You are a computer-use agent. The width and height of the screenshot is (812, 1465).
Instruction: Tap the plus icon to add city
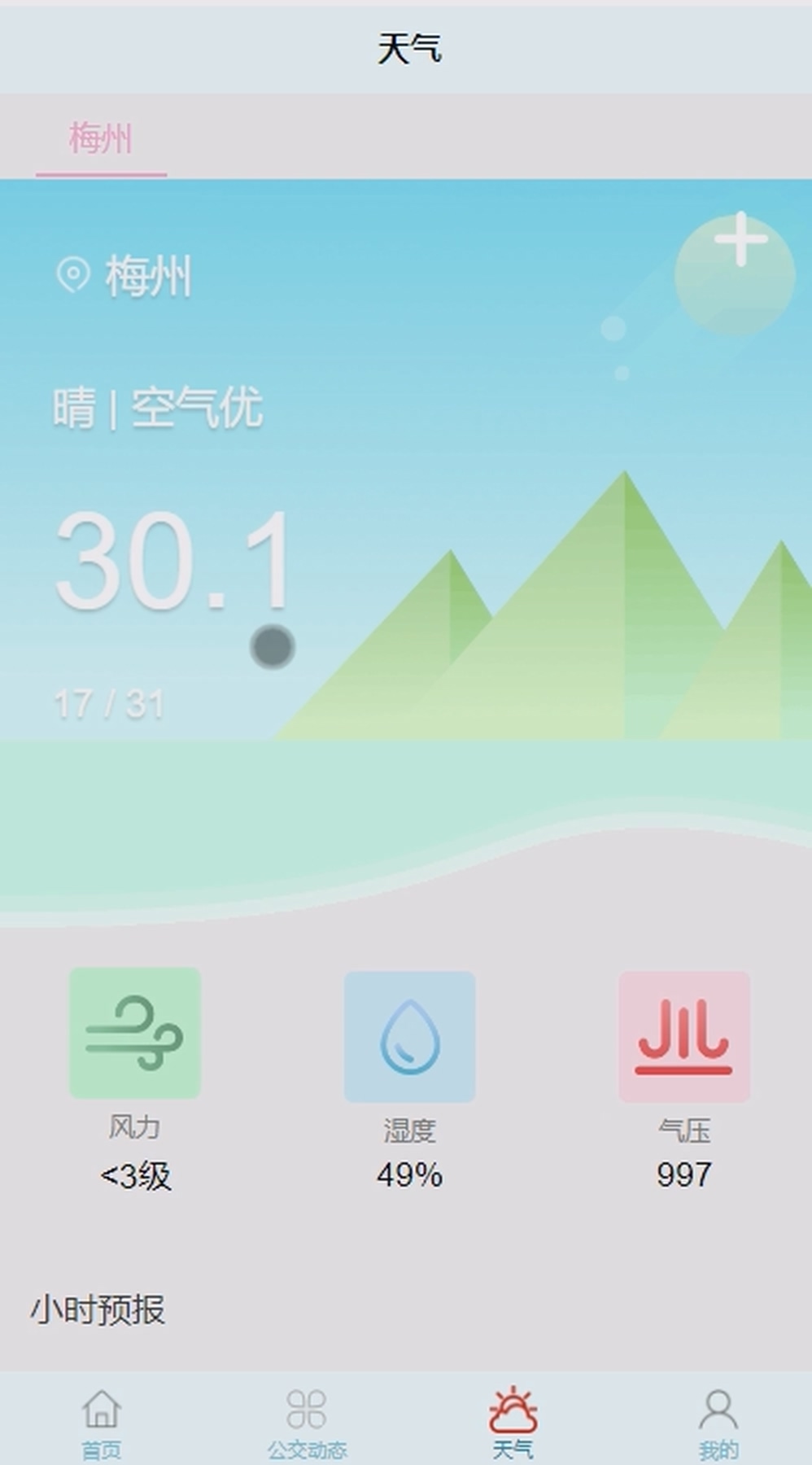pos(740,240)
